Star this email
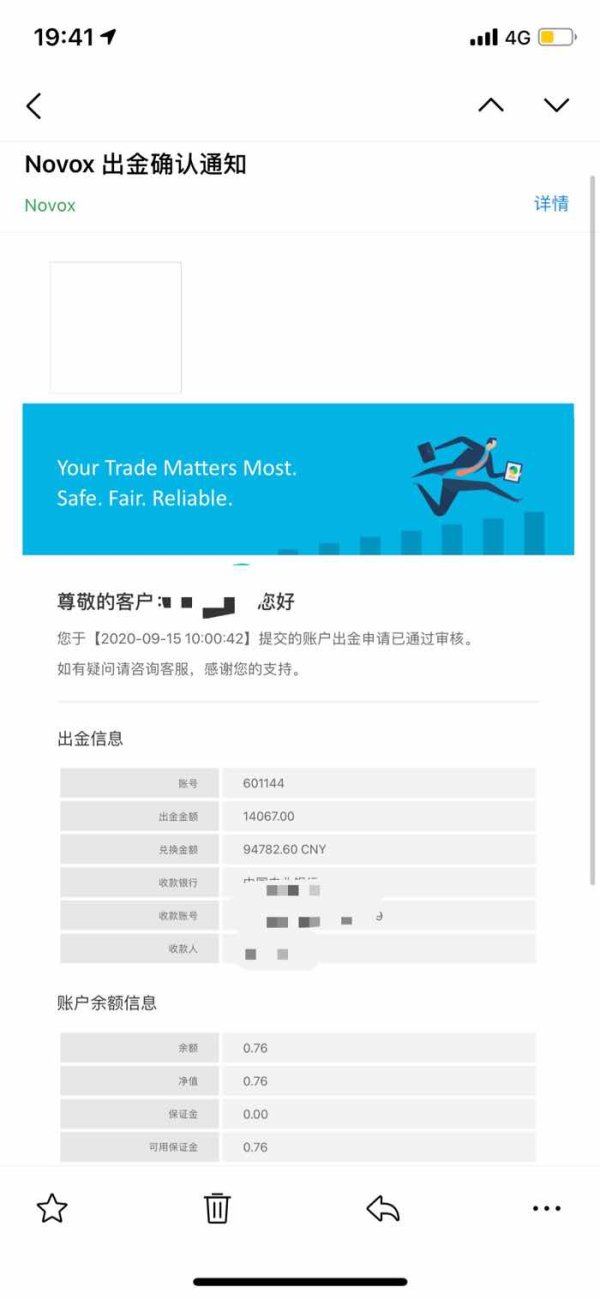Image resolution: width=600 pixels, height=1299 pixels. click(x=52, y=1209)
